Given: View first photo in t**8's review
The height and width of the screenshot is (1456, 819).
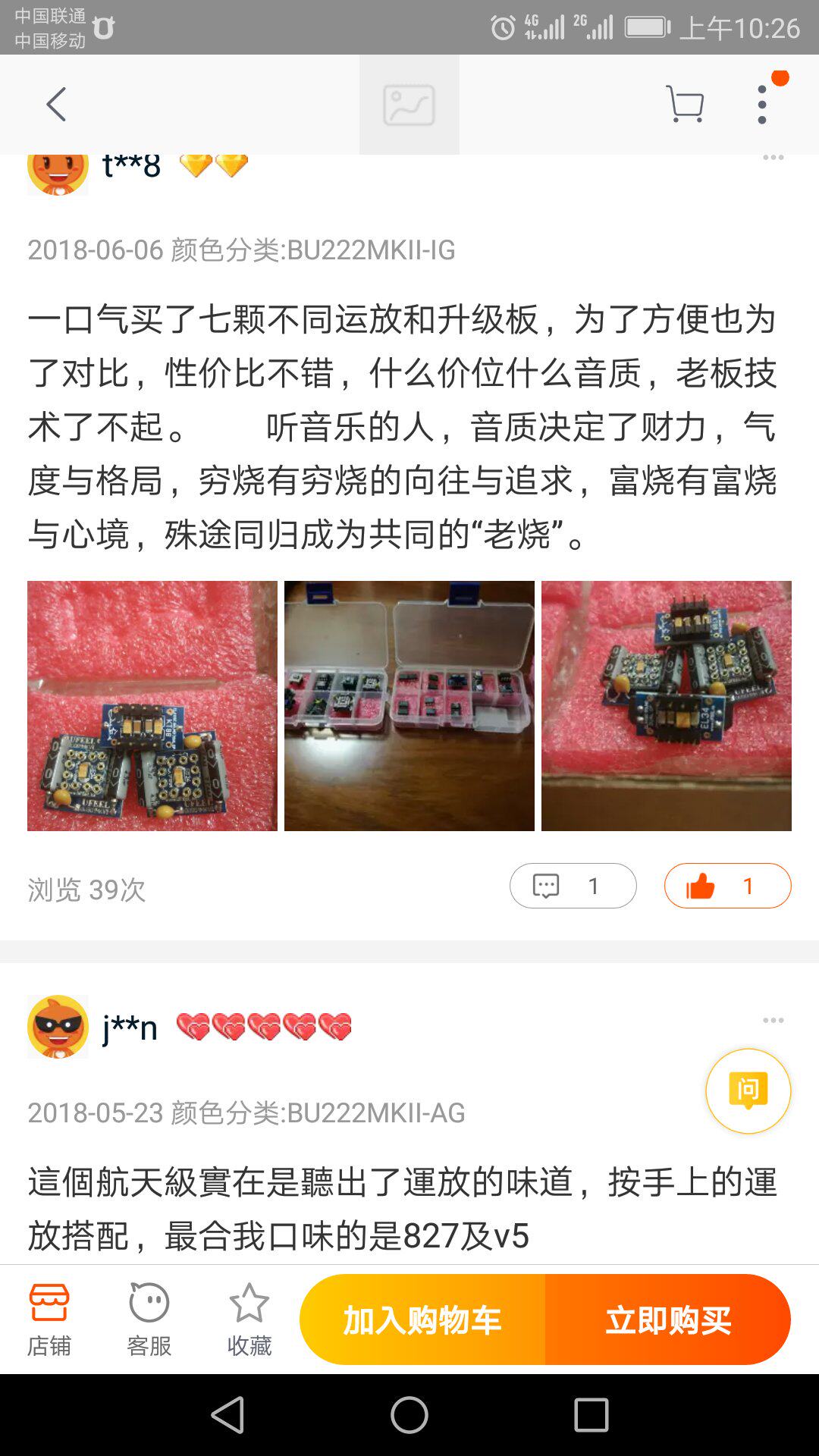Looking at the screenshot, I should coord(152,706).
